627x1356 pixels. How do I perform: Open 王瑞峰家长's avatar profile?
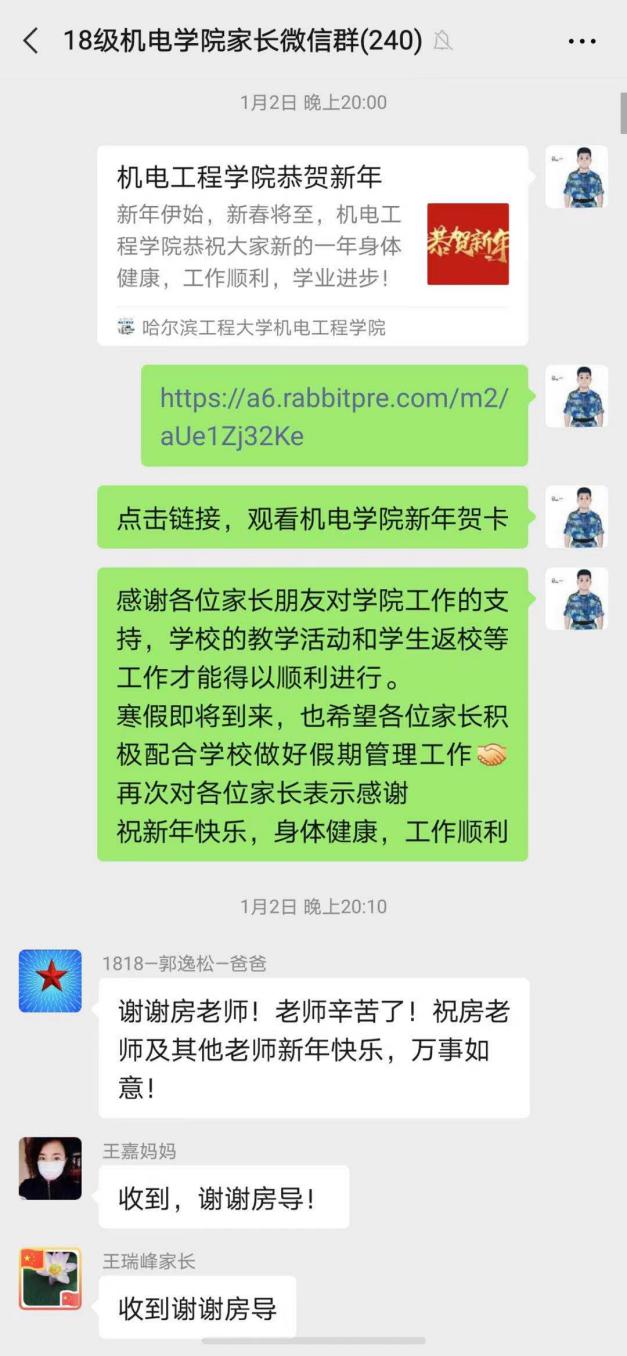coord(50,1278)
